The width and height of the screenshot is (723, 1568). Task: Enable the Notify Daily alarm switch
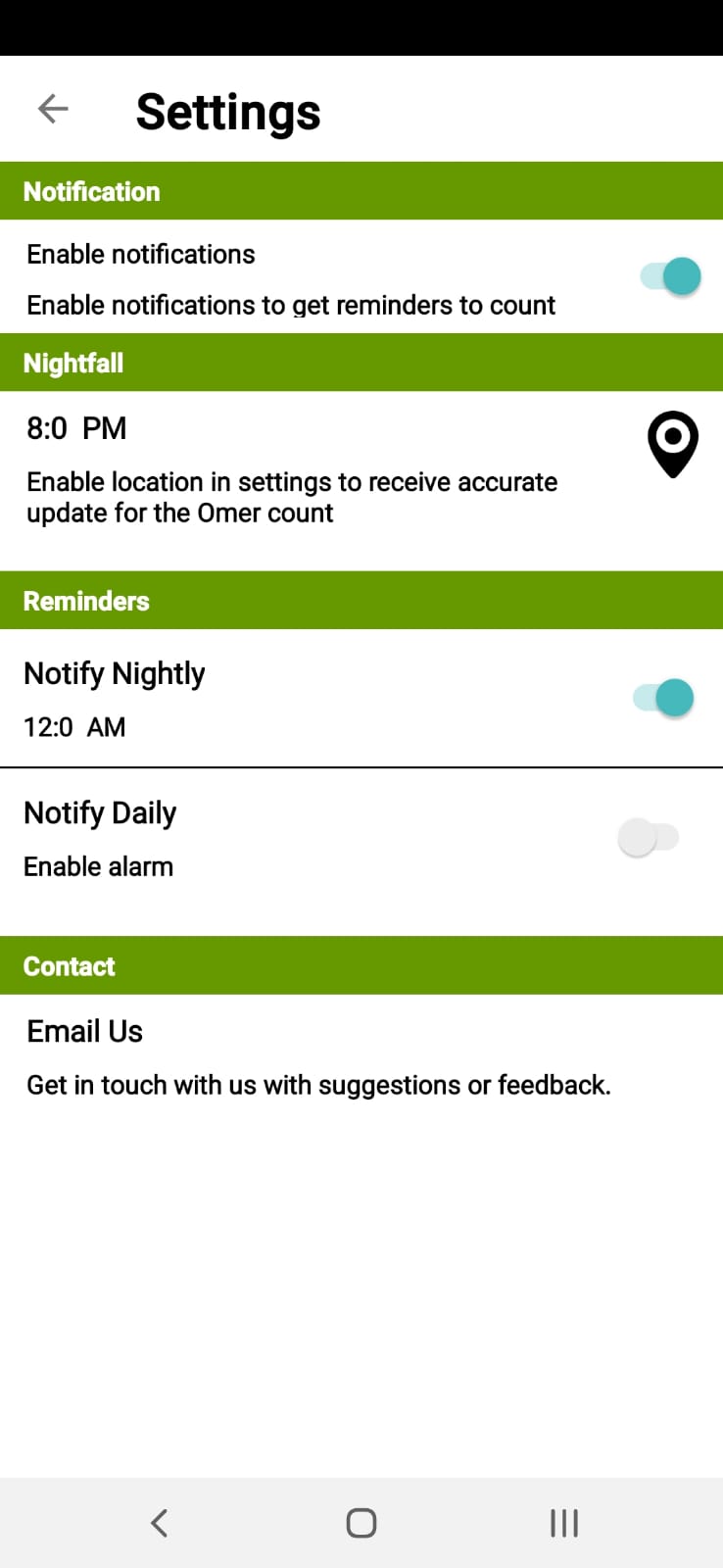click(x=649, y=838)
